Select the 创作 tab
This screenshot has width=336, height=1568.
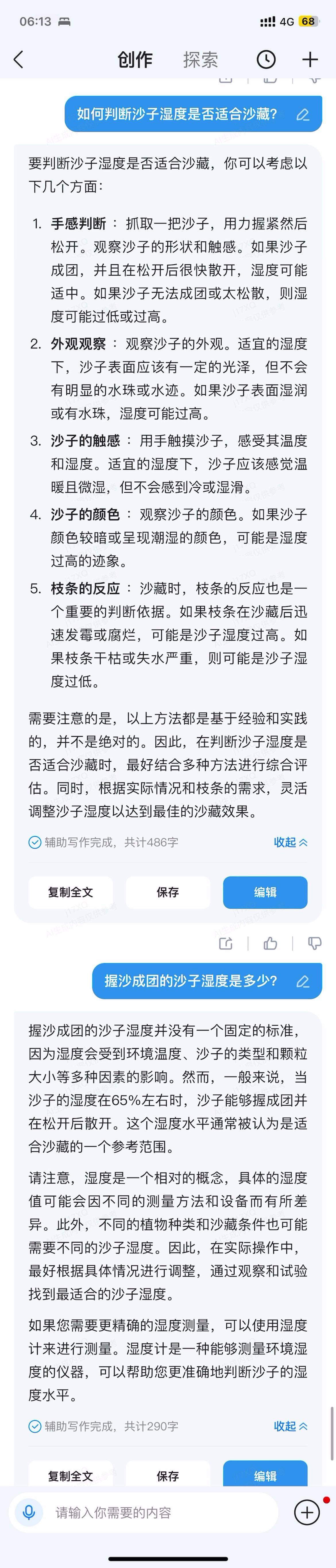pyautogui.click(x=135, y=60)
